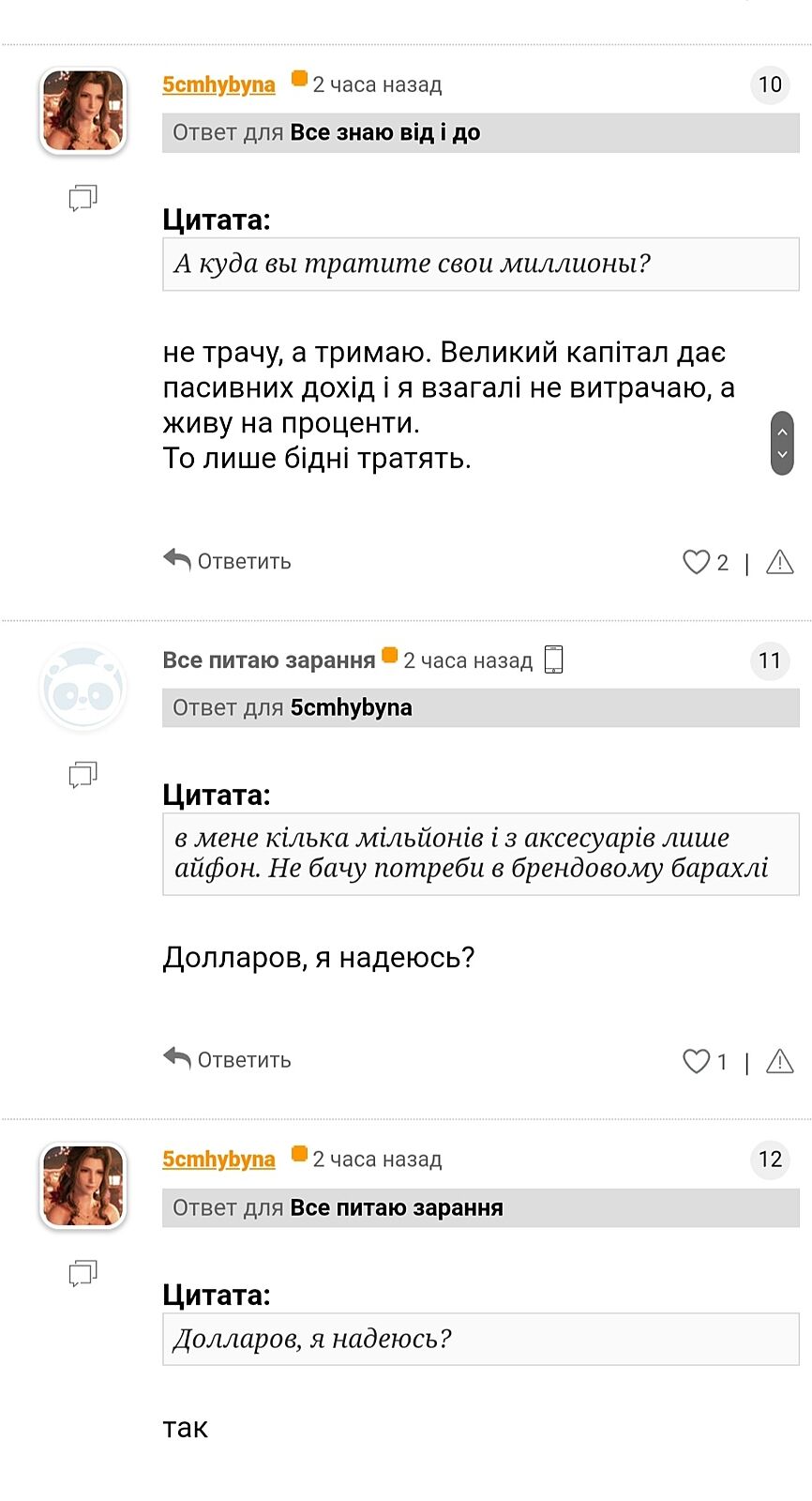Report comment 11 with warning triangle
Screen dimensions: 812x1501
click(779, 1061)
